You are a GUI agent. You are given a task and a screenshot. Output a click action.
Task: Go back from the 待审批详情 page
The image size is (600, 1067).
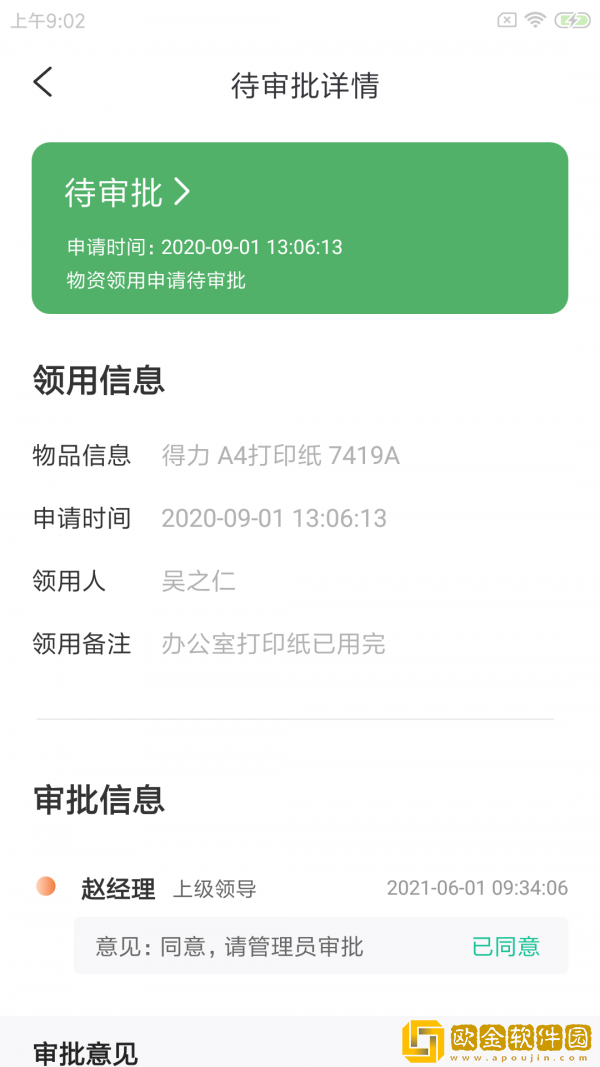coord(43,83)
